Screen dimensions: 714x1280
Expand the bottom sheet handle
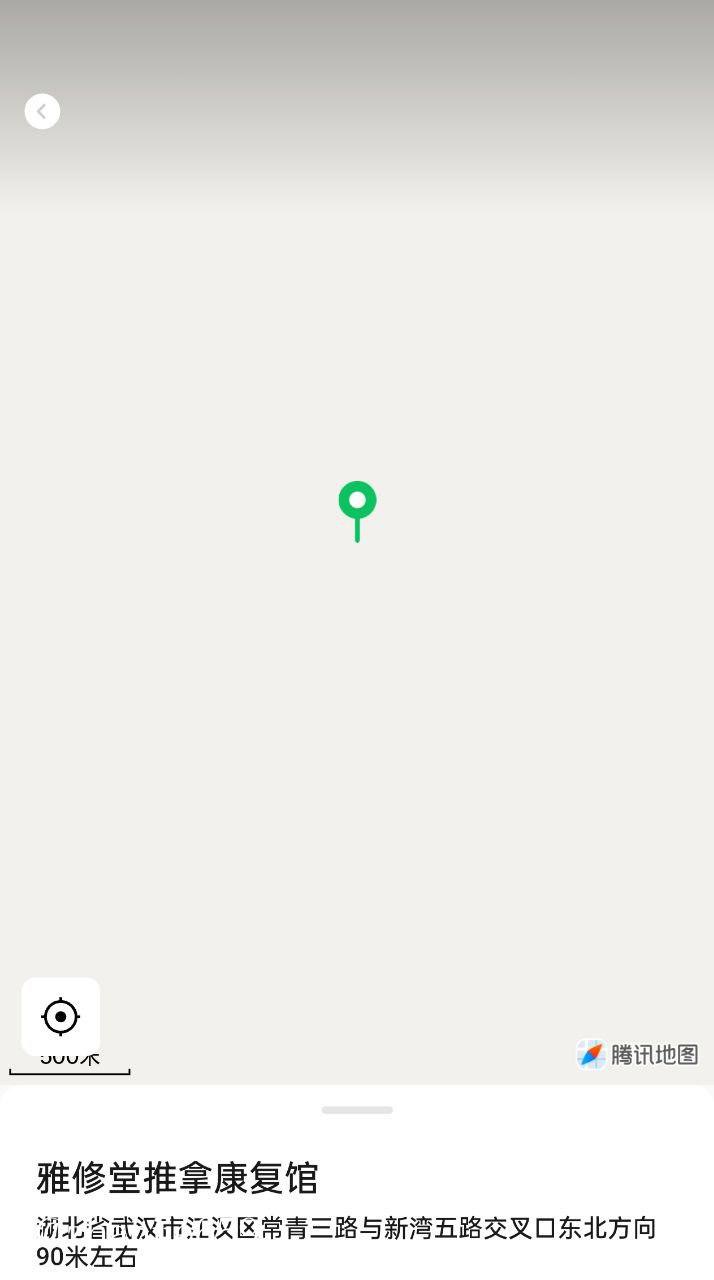click(357, 1110)
